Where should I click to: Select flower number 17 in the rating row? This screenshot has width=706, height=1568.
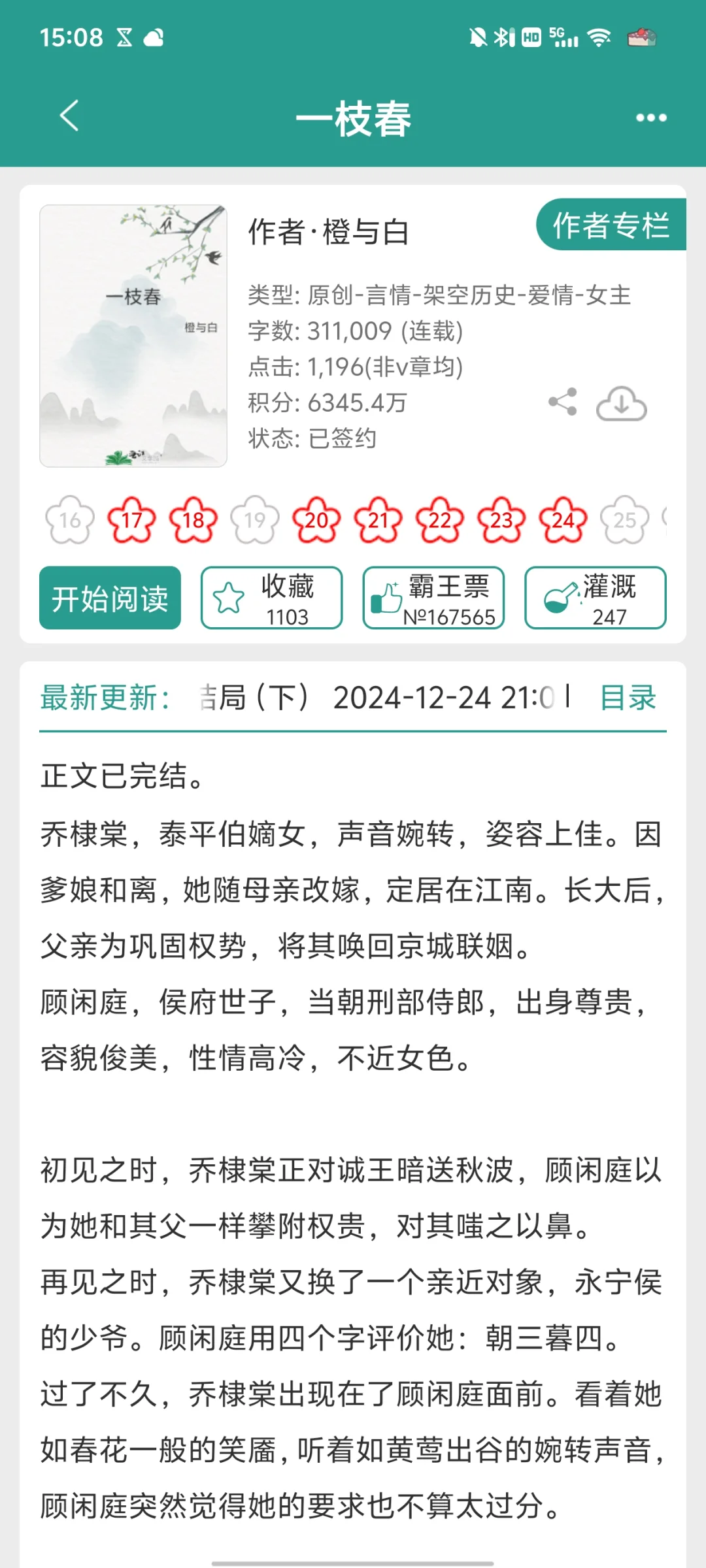point(130,521)
